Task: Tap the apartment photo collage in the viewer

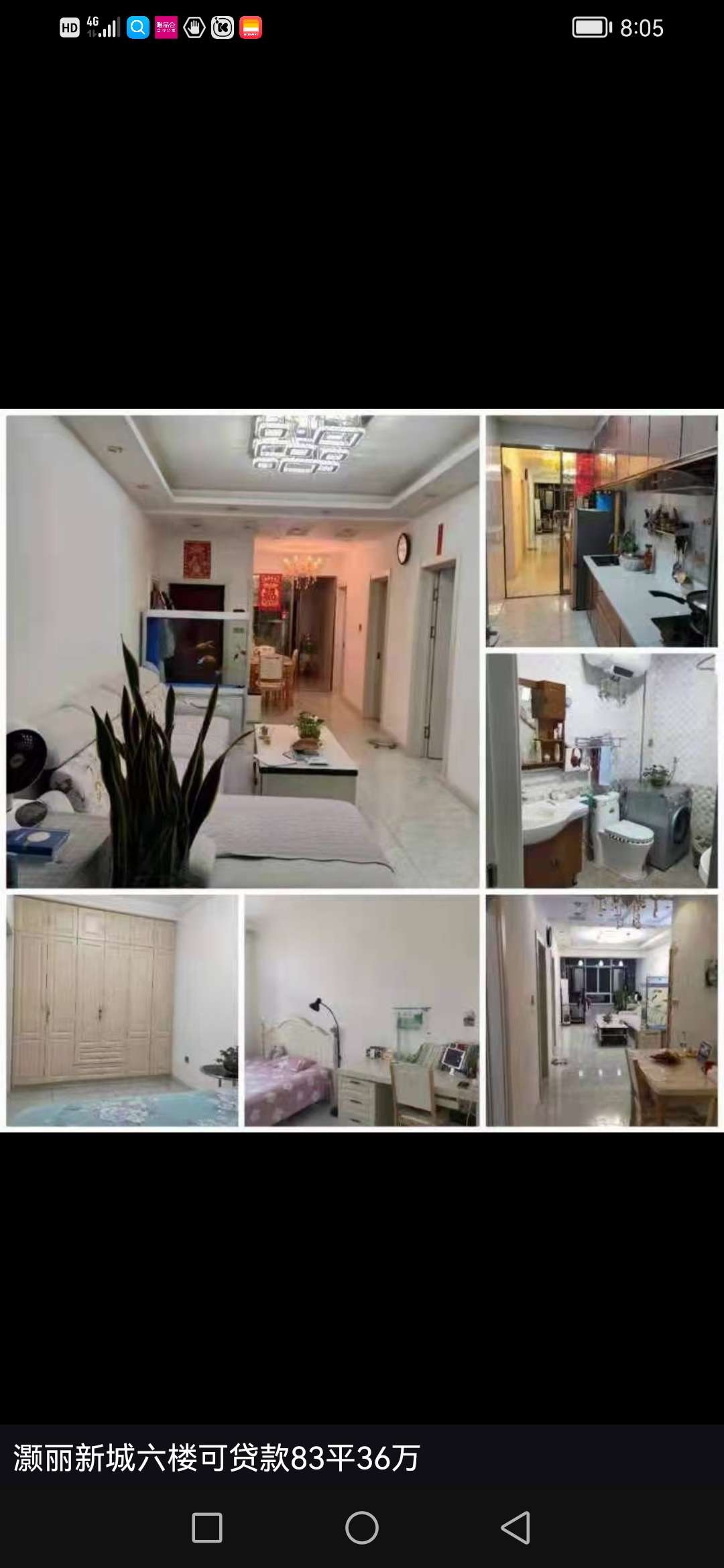Action: point(362,771)
